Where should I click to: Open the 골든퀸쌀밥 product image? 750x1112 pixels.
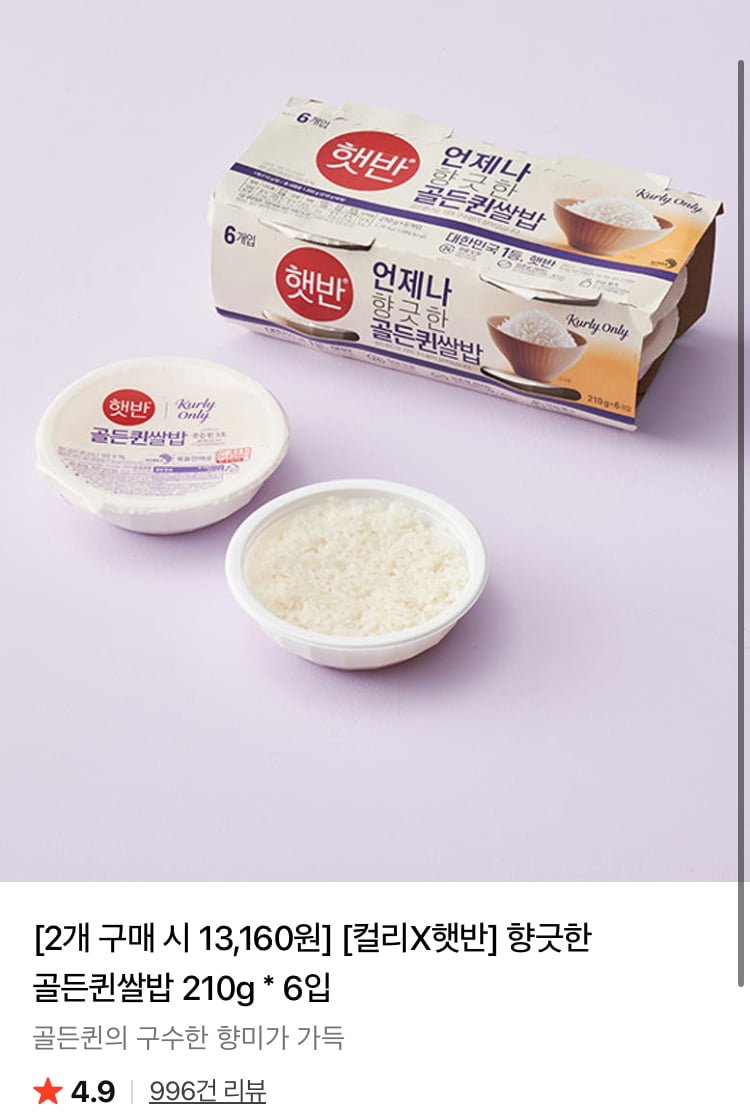pyautogui.click(x=374, y=440)
